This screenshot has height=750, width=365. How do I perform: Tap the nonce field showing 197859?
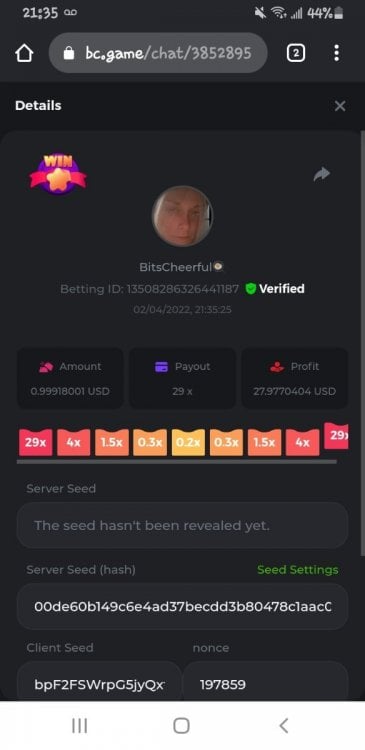(x=265, y=682)
